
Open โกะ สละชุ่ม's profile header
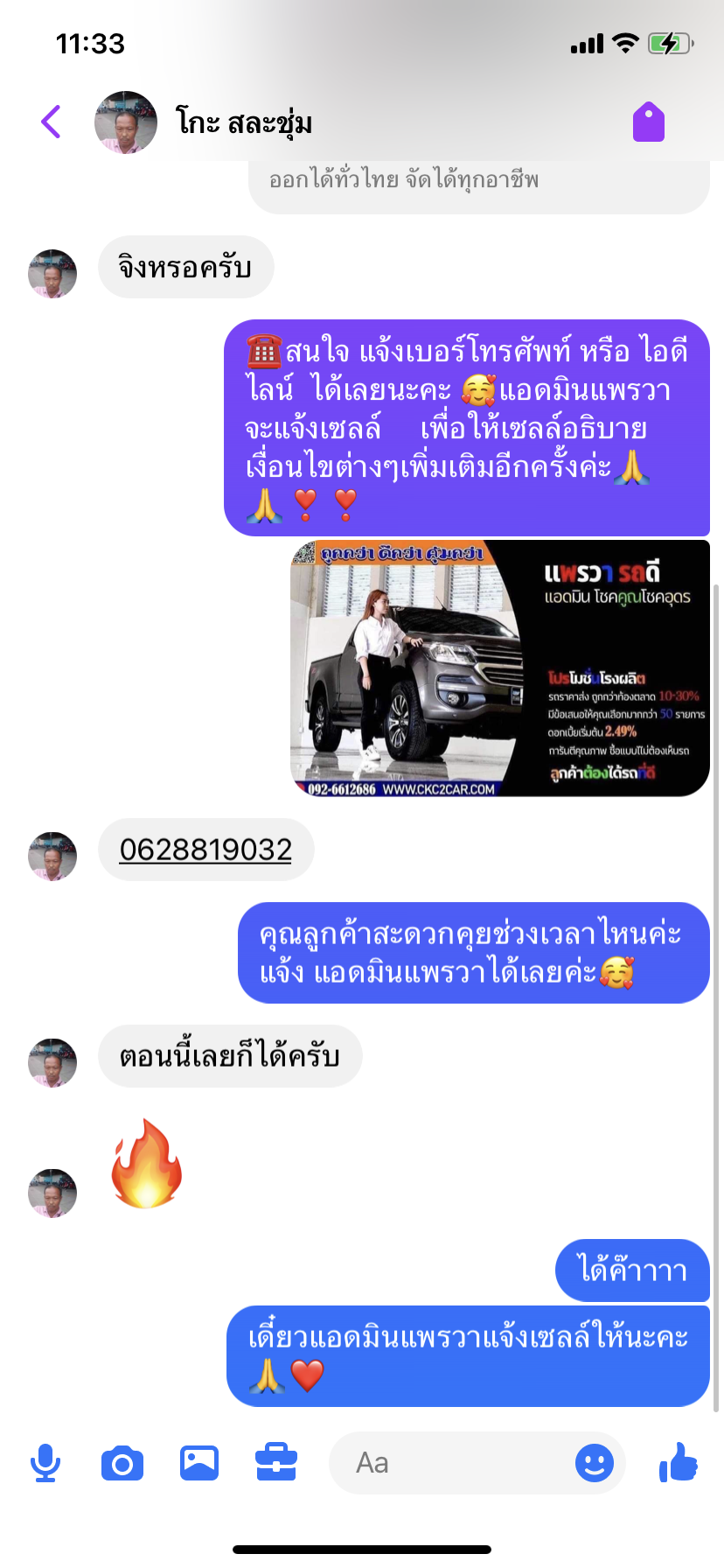[x=243, y=122]
